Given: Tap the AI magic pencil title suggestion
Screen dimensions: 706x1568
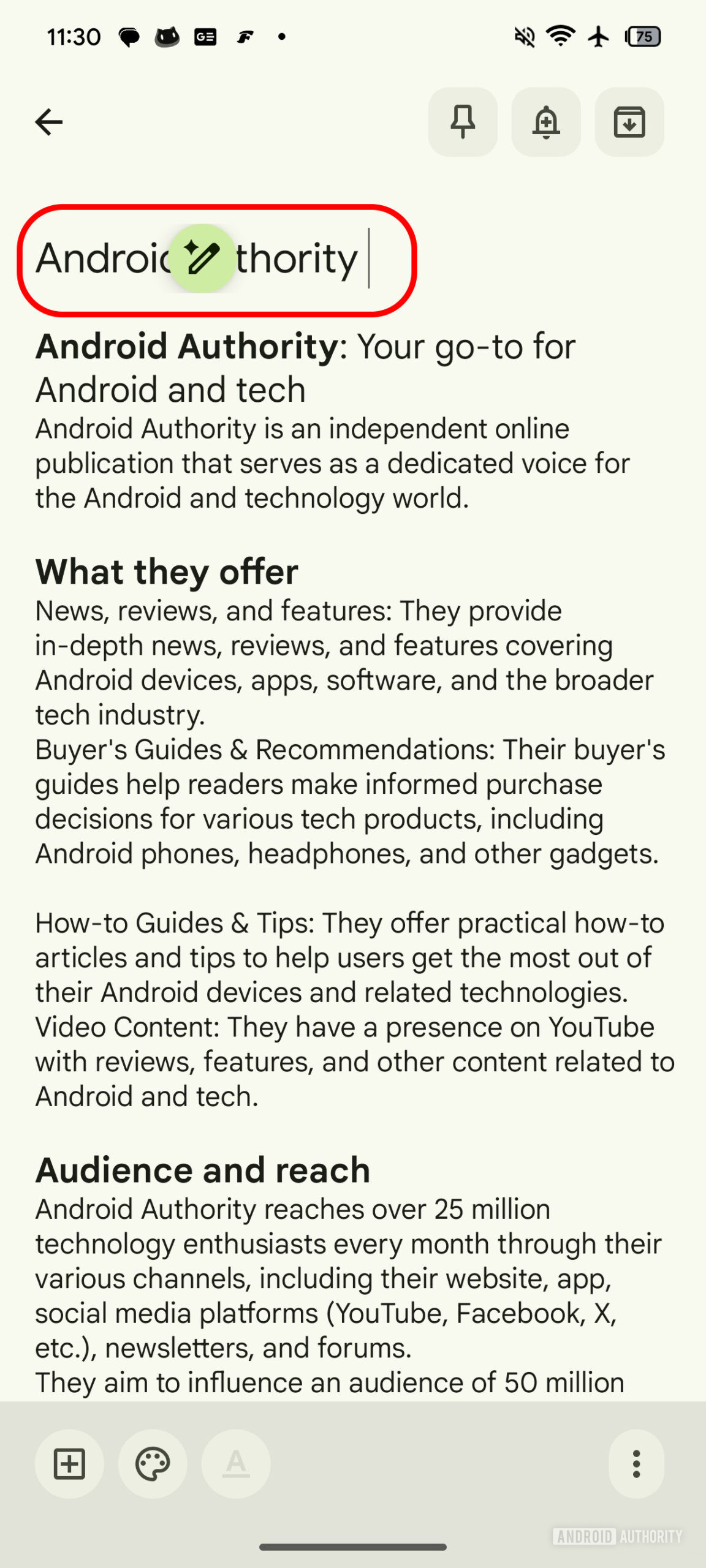Looking at the screenshot, I should pyautogui.click(x=202, y=258).
